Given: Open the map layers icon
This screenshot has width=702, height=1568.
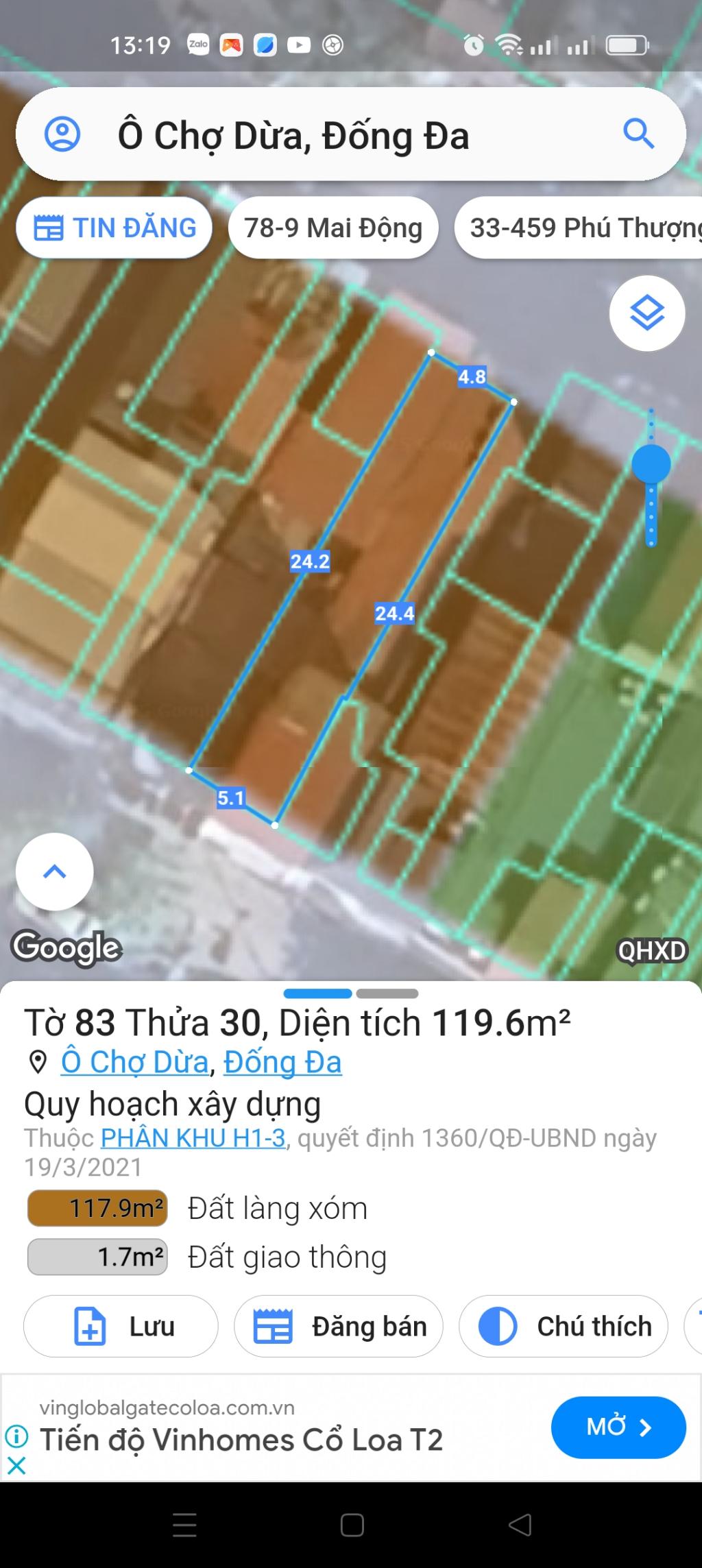Looking at the screenshot, I should (645, 313).
